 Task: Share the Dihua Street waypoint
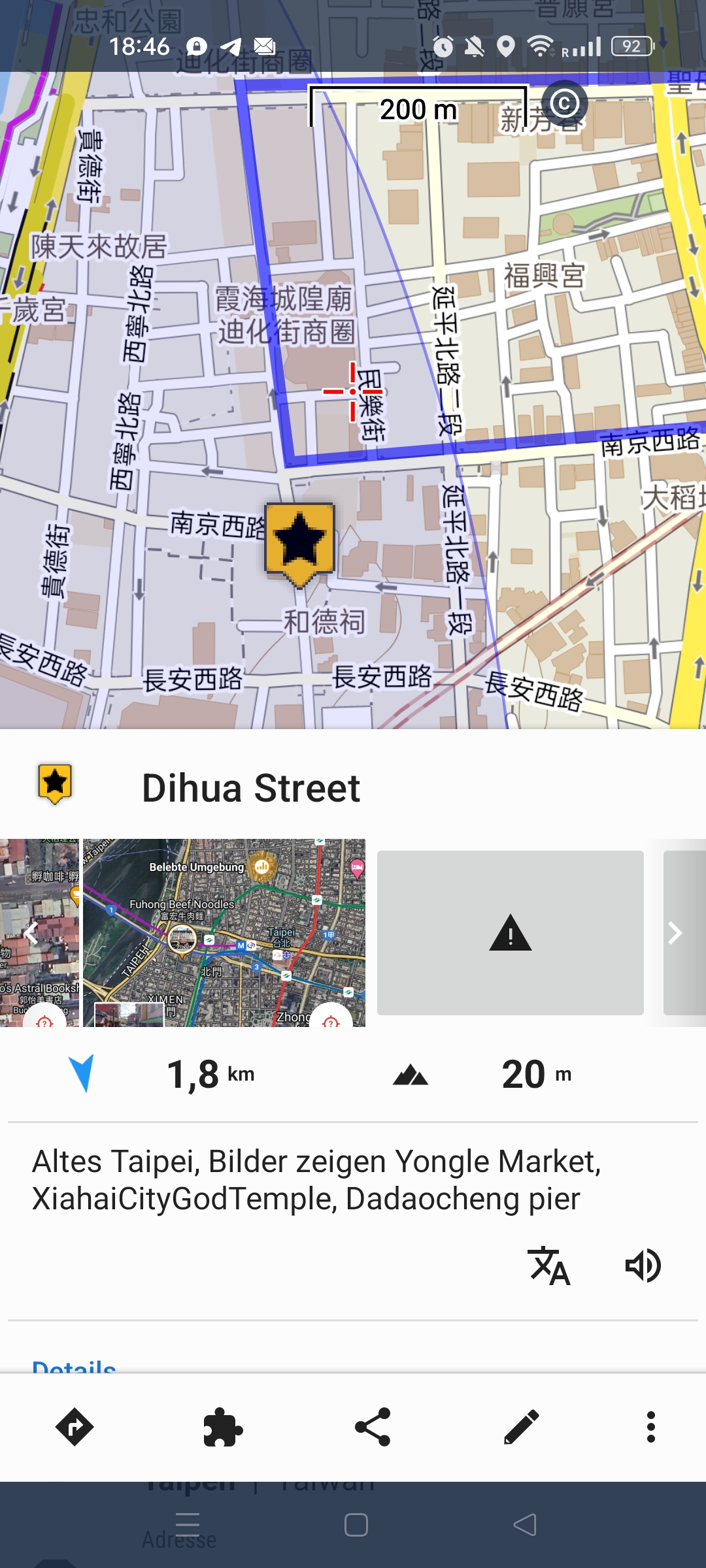373,1428
